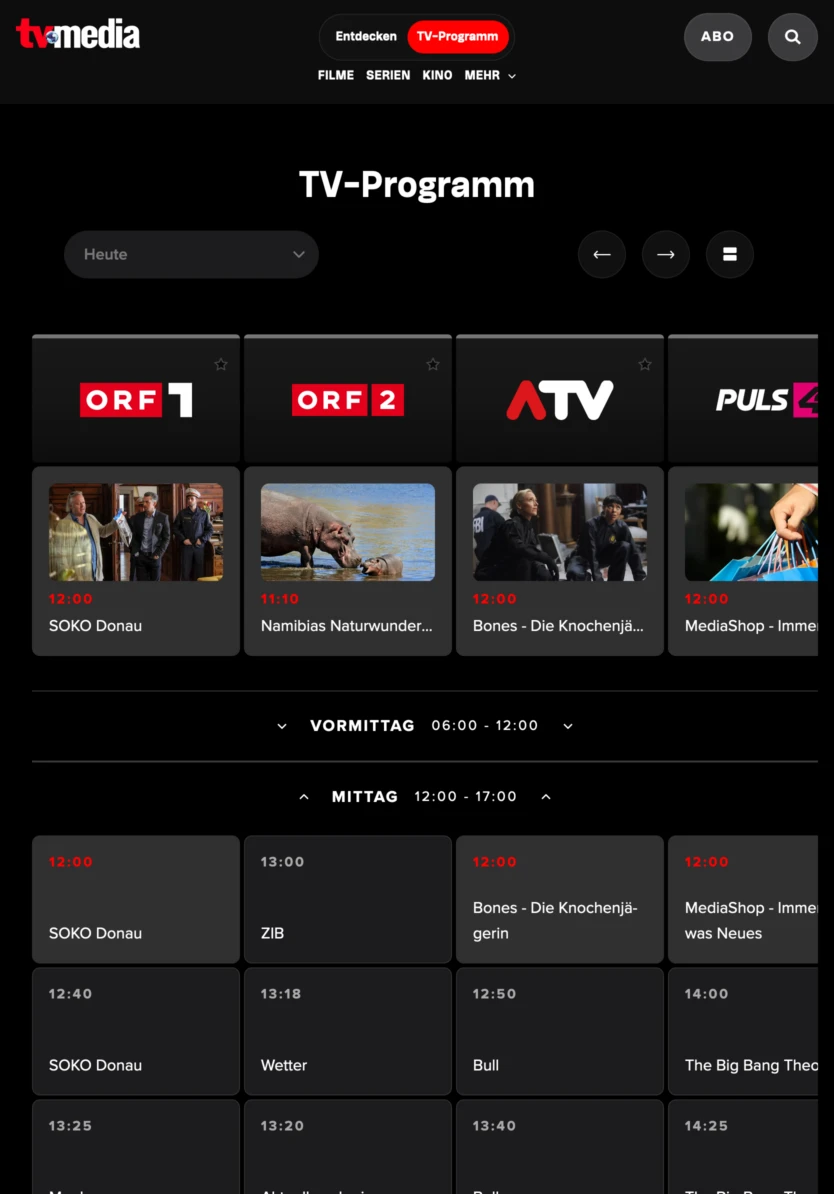Expand the VORMITTAG 06:00 - 12:00 section
834x1194 pixels.
[x=424, y=726]
